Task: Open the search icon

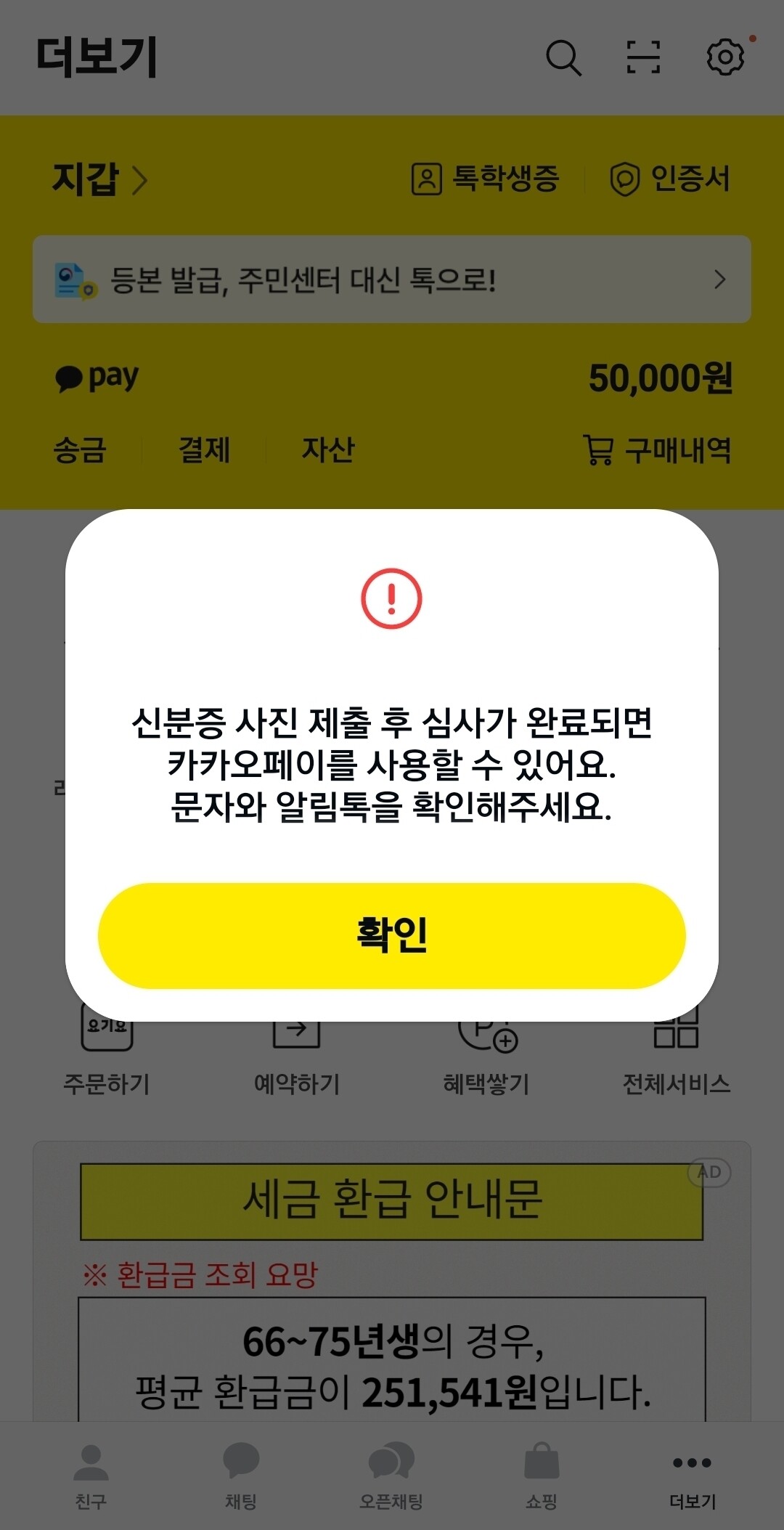Action: point(565,59)
